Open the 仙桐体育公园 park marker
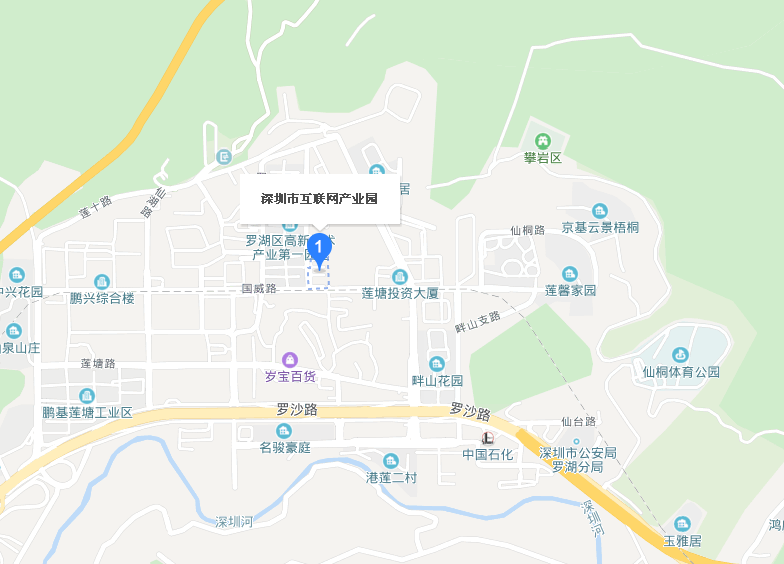784x564 pixels. click(x=680, y=355)
